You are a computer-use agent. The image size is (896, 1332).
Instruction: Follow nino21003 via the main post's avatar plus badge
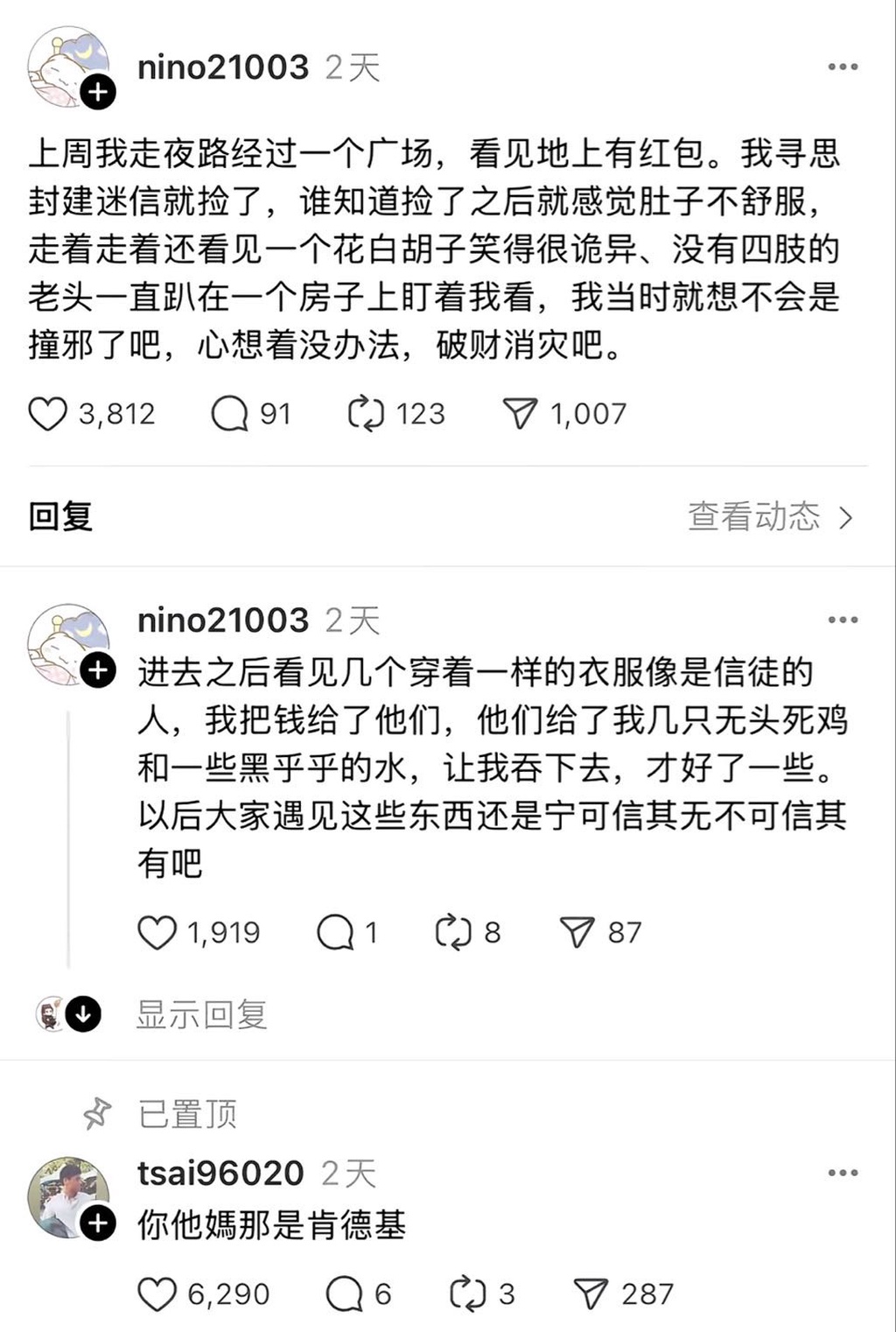(x=98, y=91)
